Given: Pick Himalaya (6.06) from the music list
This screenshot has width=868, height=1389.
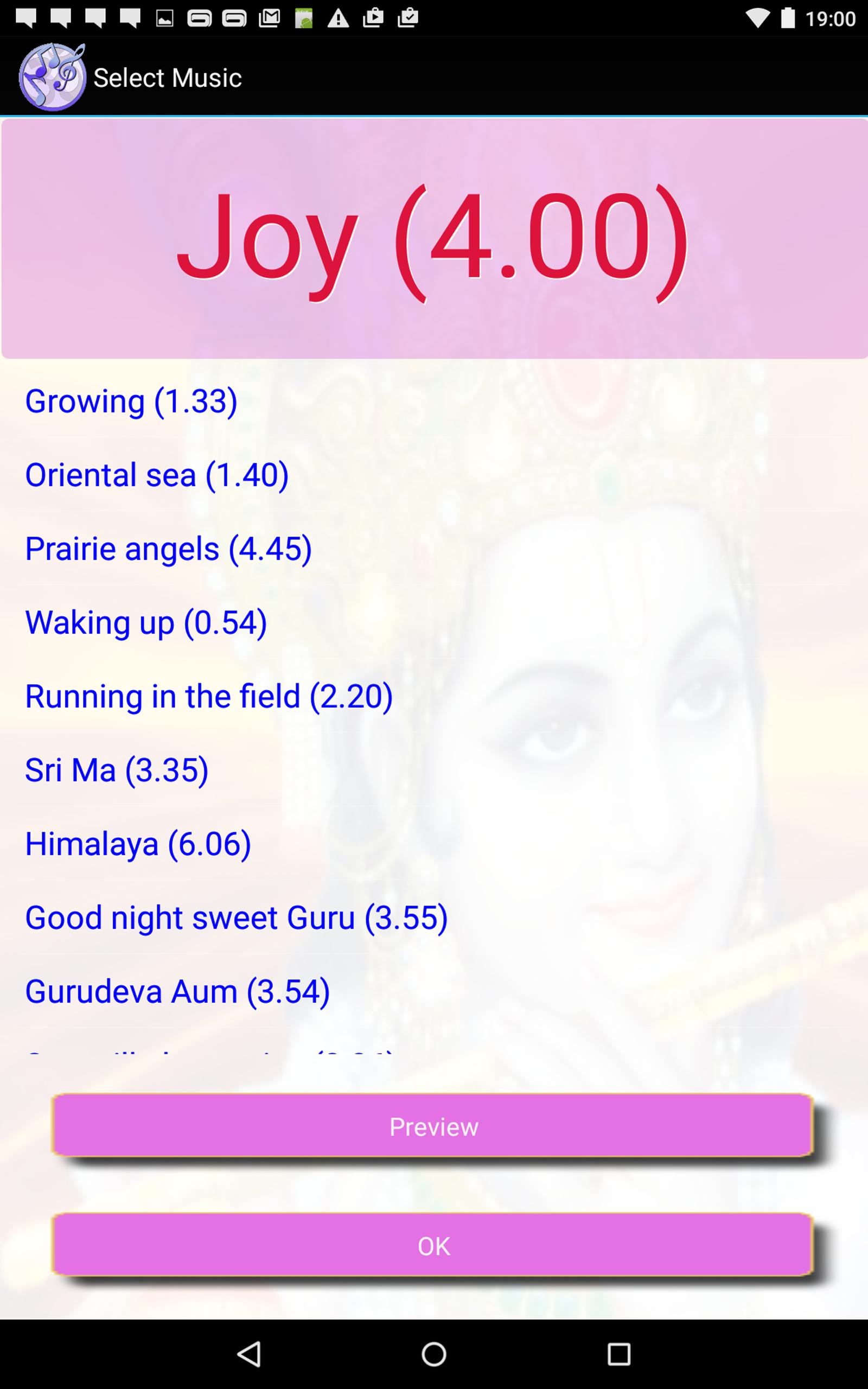Looking at the screenshot, I should (138, 844).
